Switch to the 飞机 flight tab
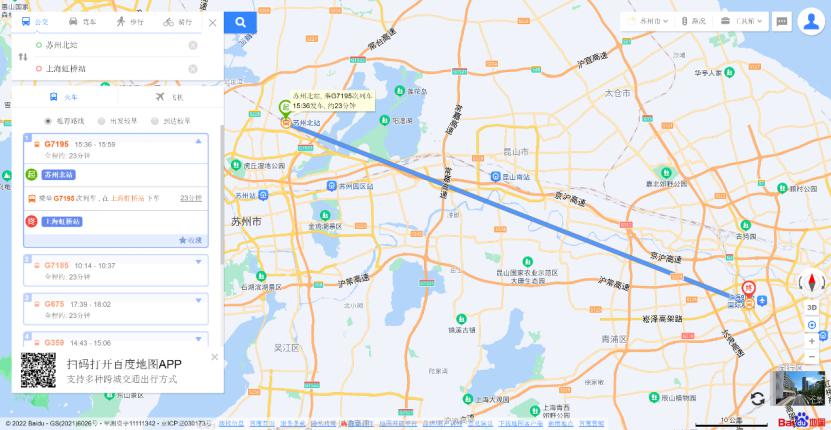831x430 pixels. tap(170, 97)
